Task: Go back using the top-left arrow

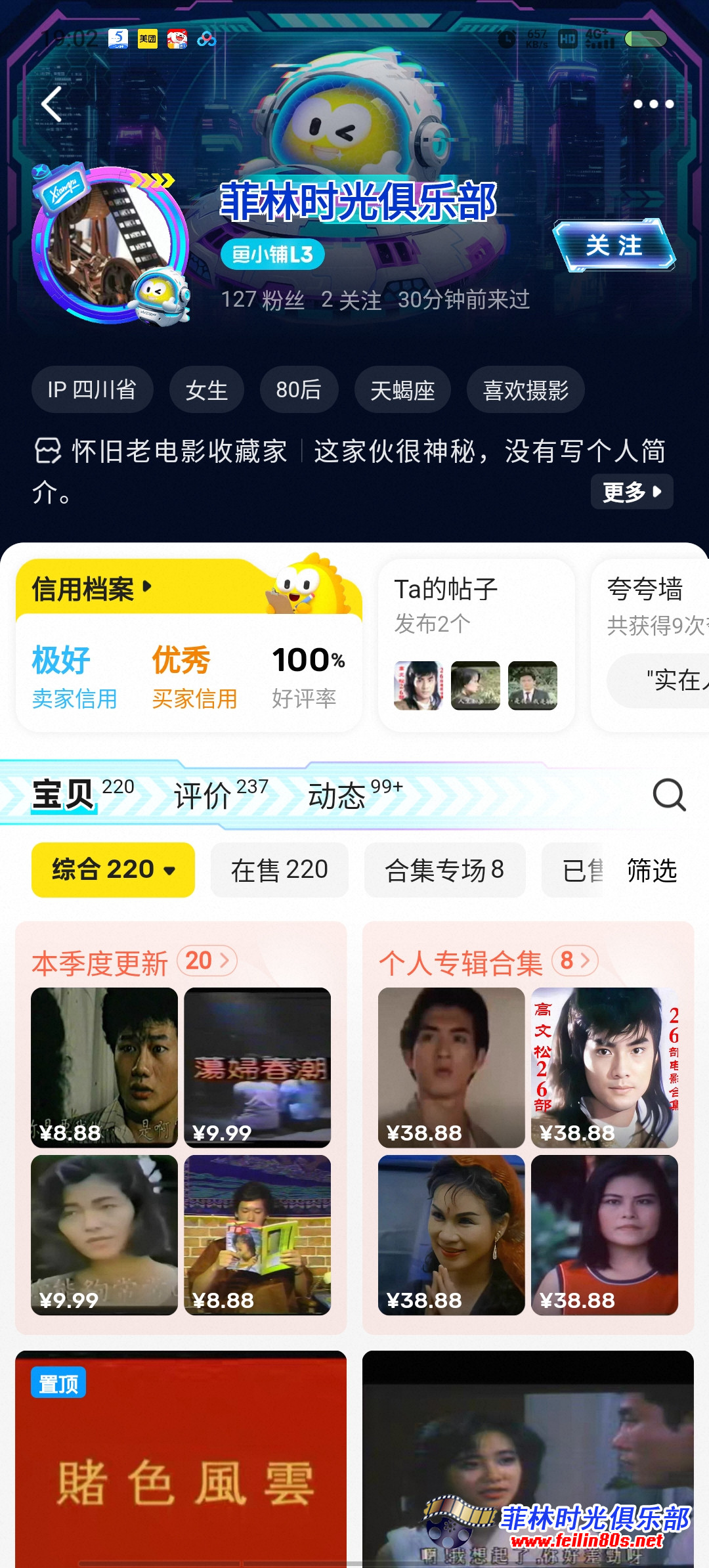Action: tap(52, 104)
